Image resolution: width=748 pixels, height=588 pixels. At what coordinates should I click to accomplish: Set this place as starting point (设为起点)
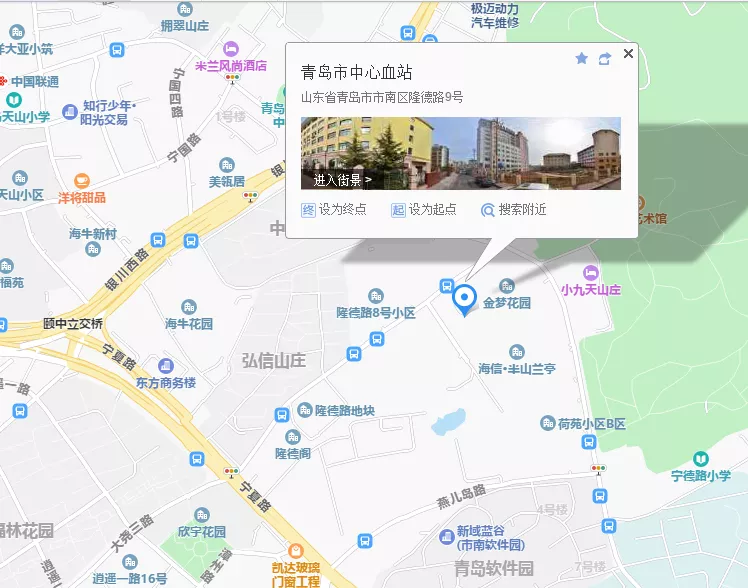424,210
